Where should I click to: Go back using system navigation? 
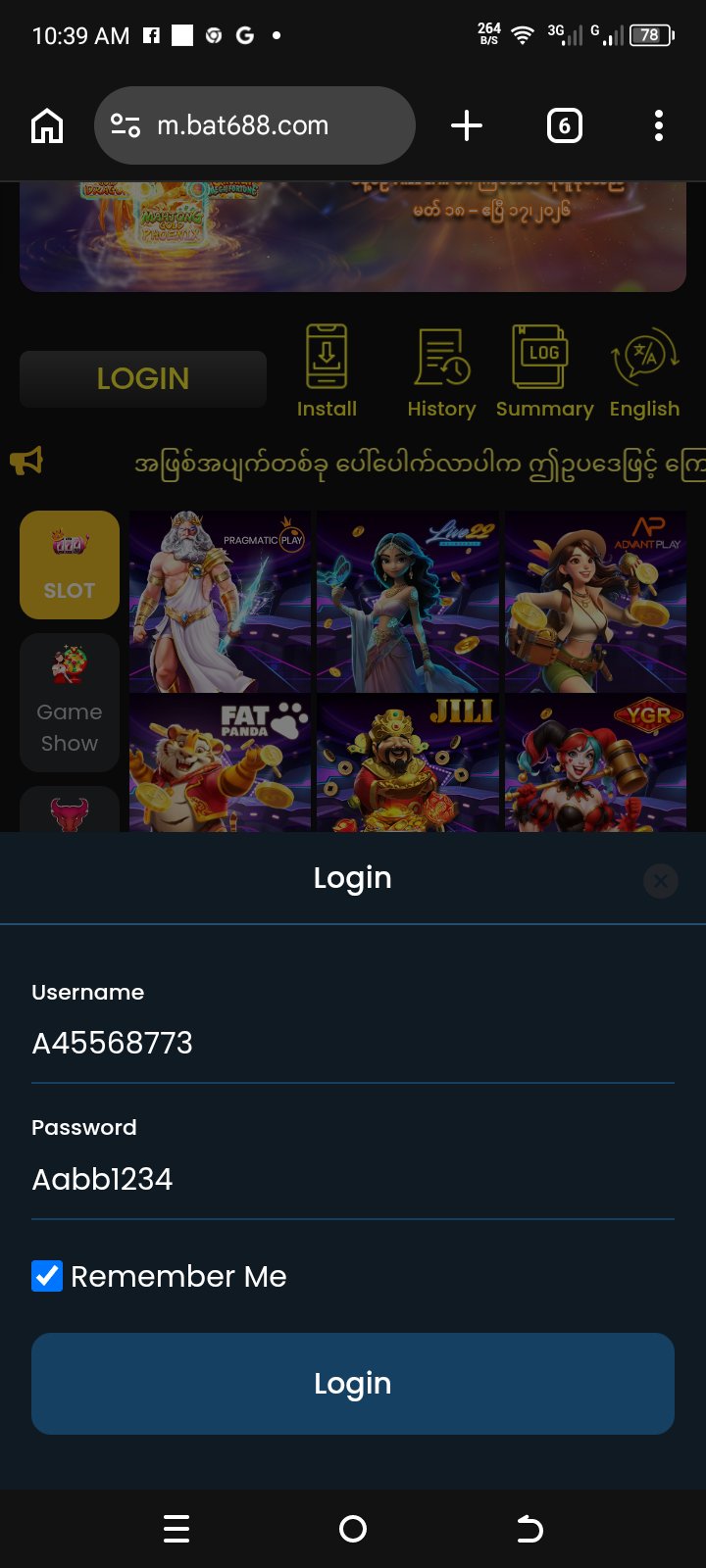click(529, 1529)
